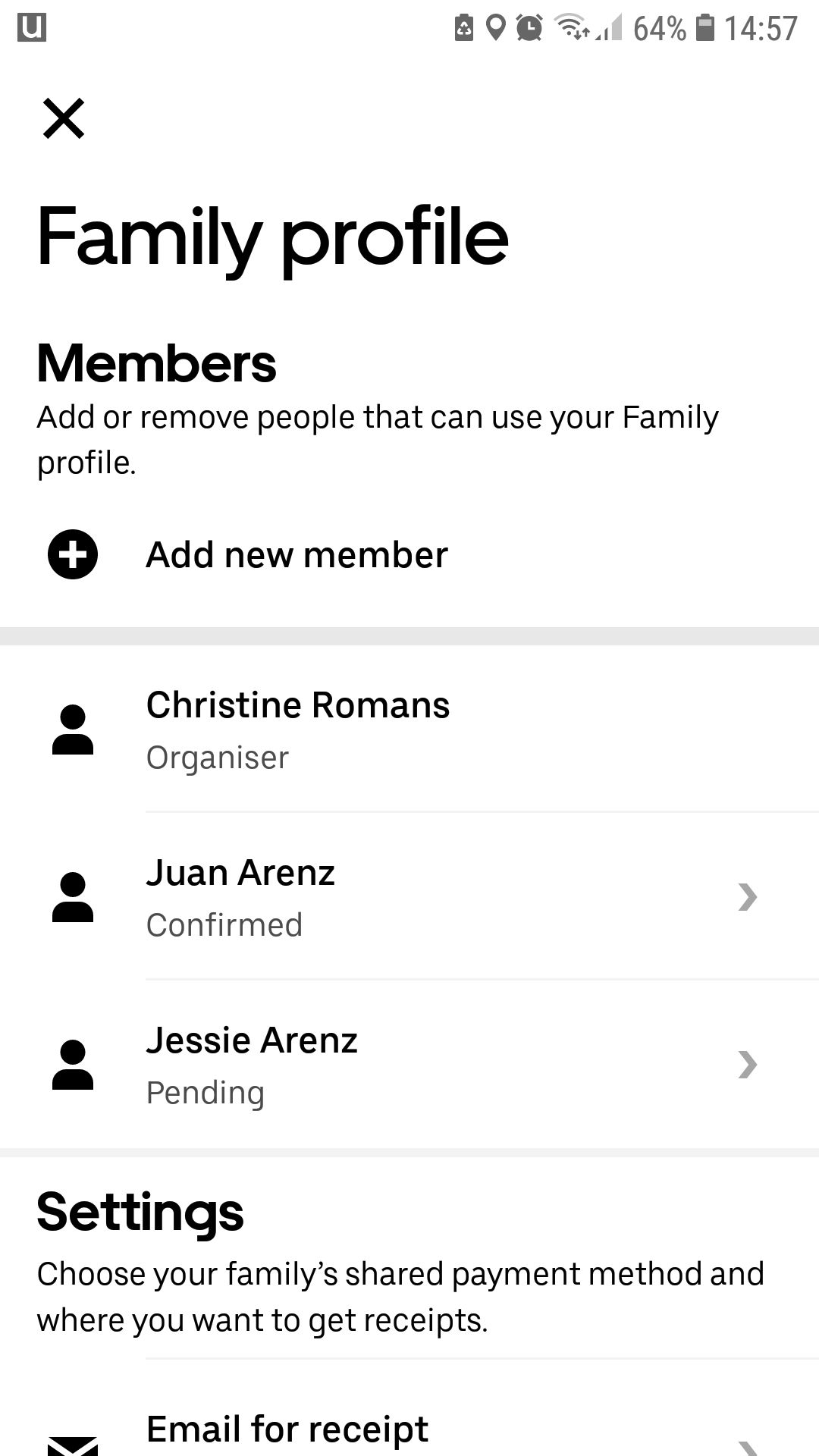Close the Family profile screen
Image resolution: width=819 pixels, height=1456 pixels.
64,119
